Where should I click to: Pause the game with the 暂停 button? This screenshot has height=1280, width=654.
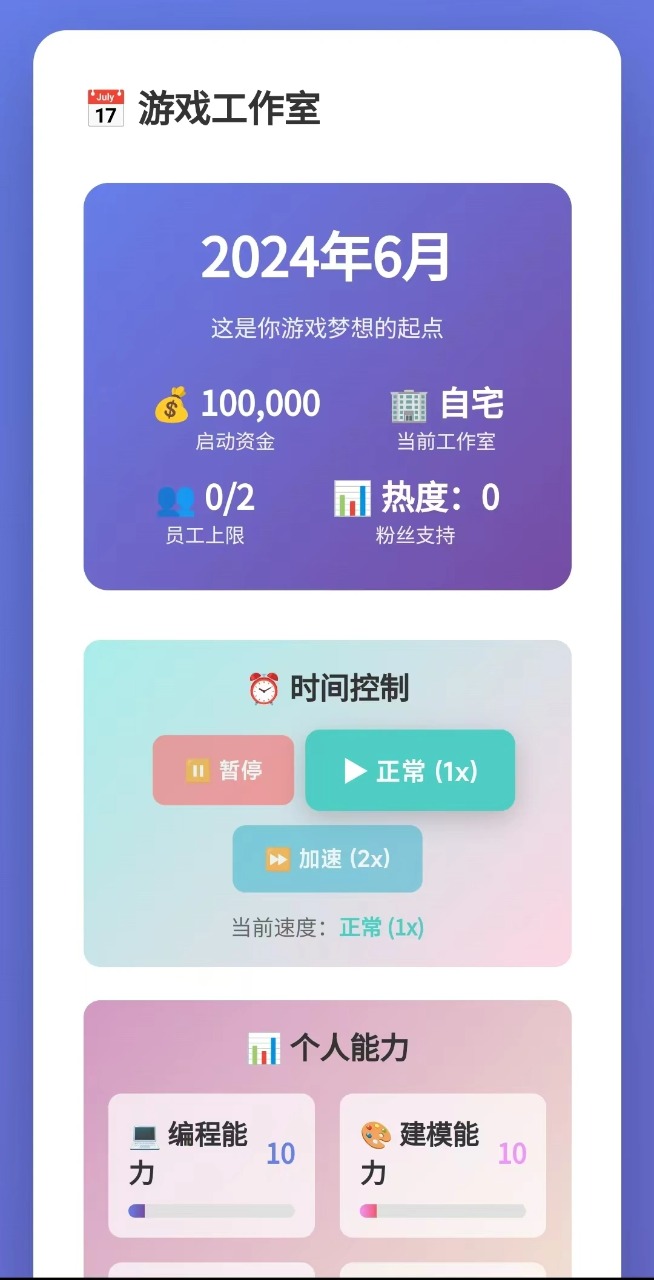tap(223, 770)
